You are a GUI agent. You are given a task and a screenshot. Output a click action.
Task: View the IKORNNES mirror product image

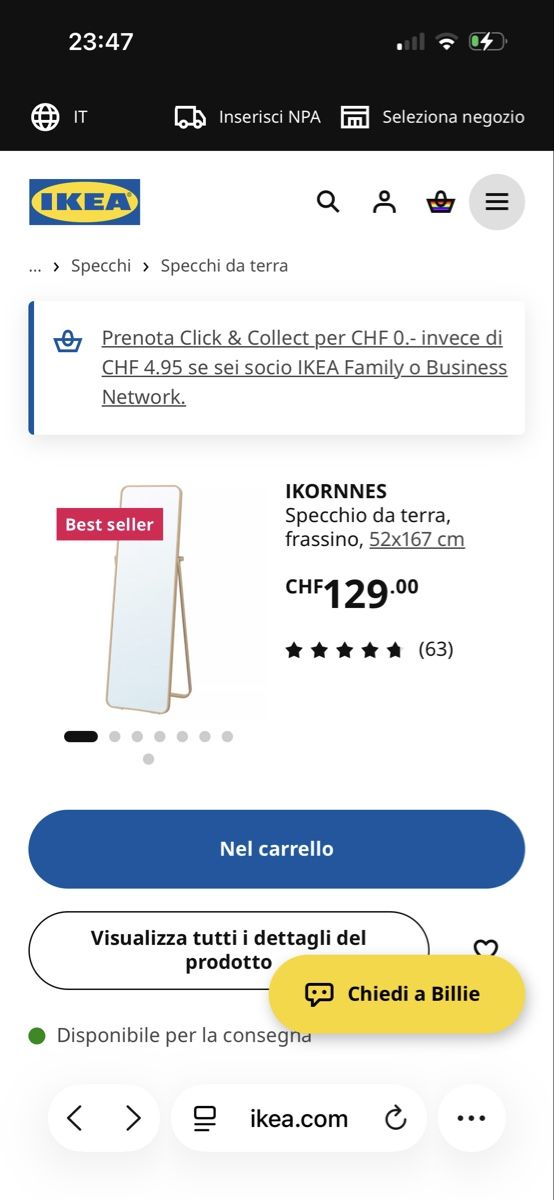click(148, 599)
